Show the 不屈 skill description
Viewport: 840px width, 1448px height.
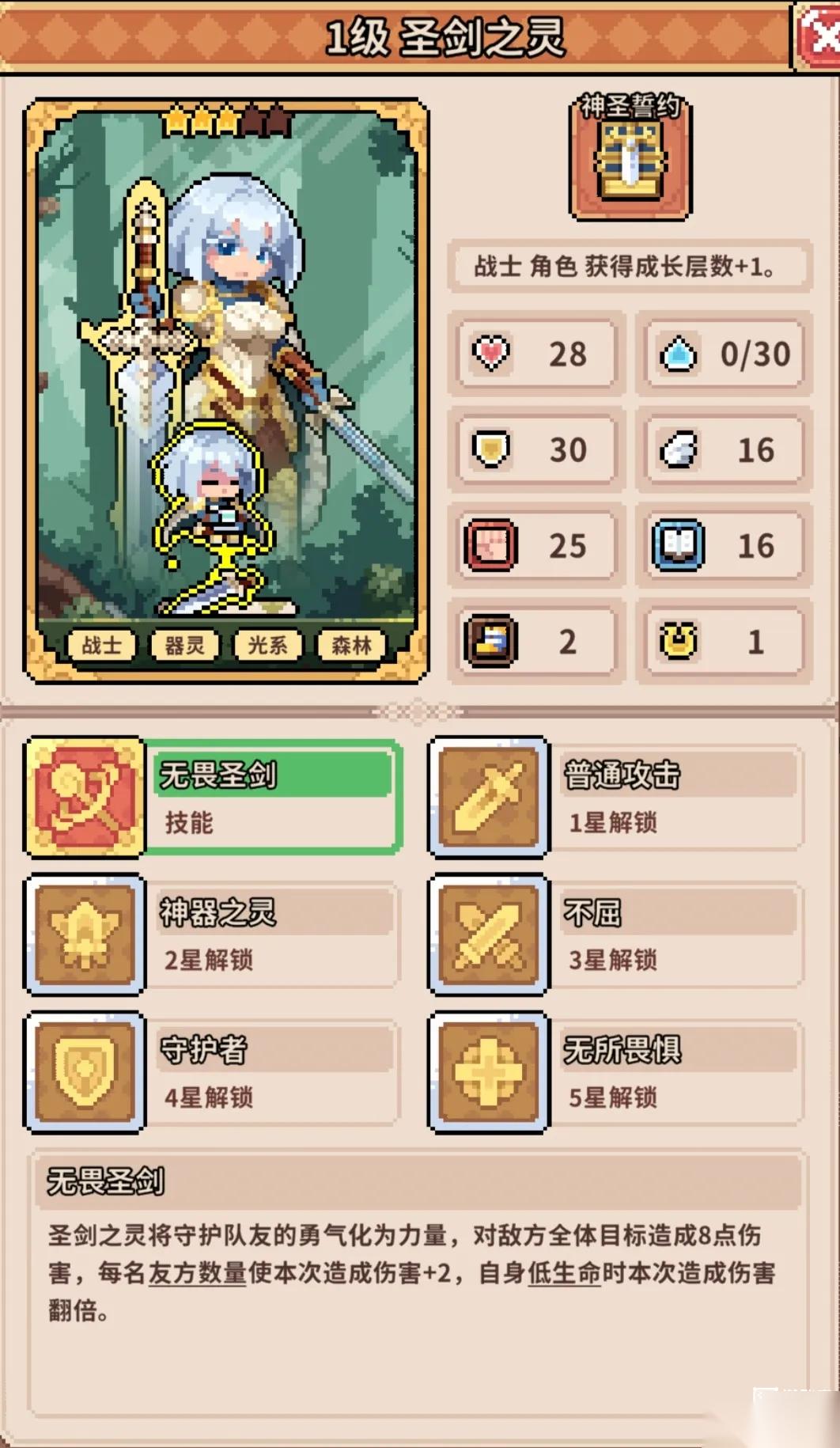click(617, 934)
